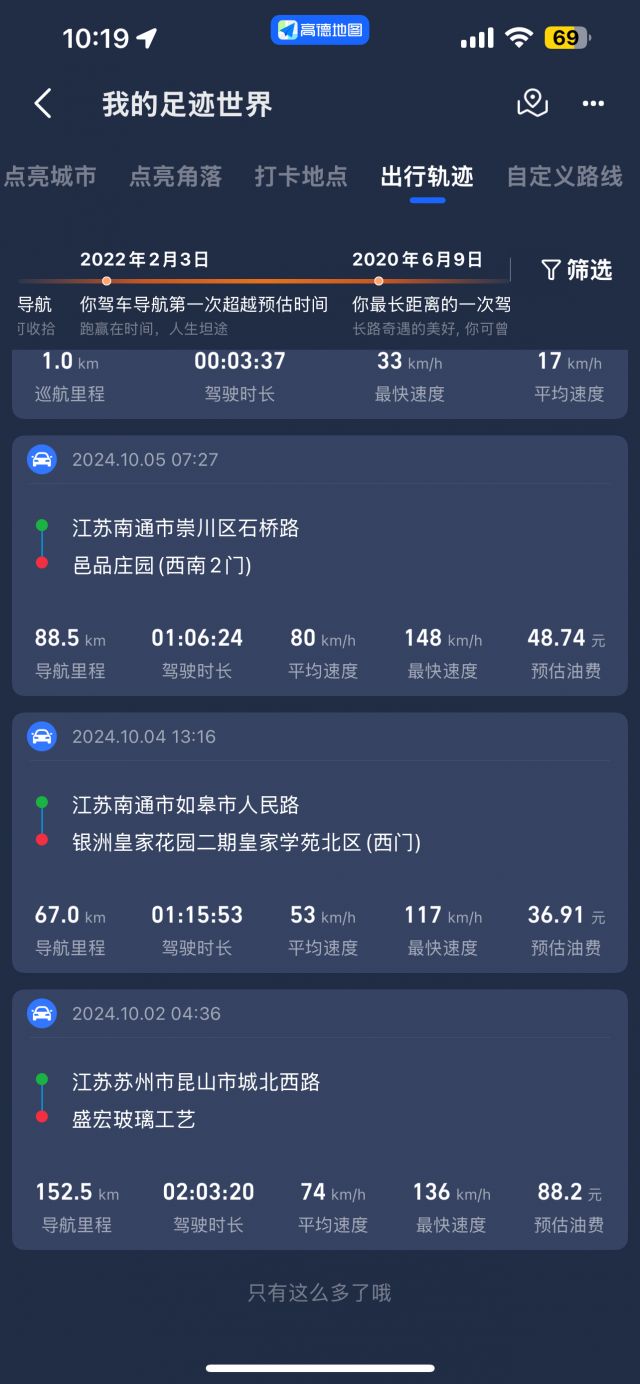Image resolution: width=640 pixels, height=1384 pixels.
Task: Open the trip to 邑品庄园(西南2门)
Action: click(x=320, y=565)
